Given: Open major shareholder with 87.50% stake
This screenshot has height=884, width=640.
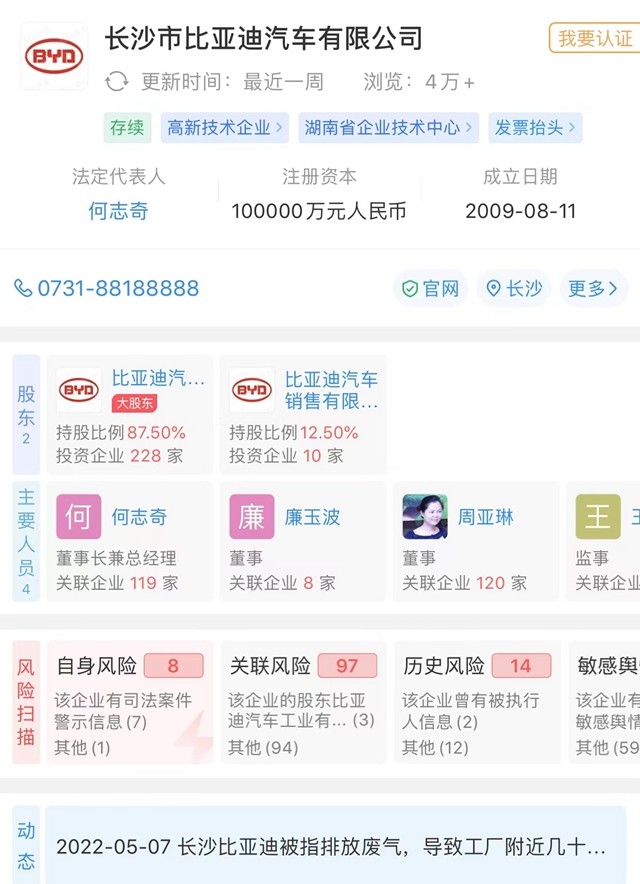Looking at the screenshot, I should point(131,415).
